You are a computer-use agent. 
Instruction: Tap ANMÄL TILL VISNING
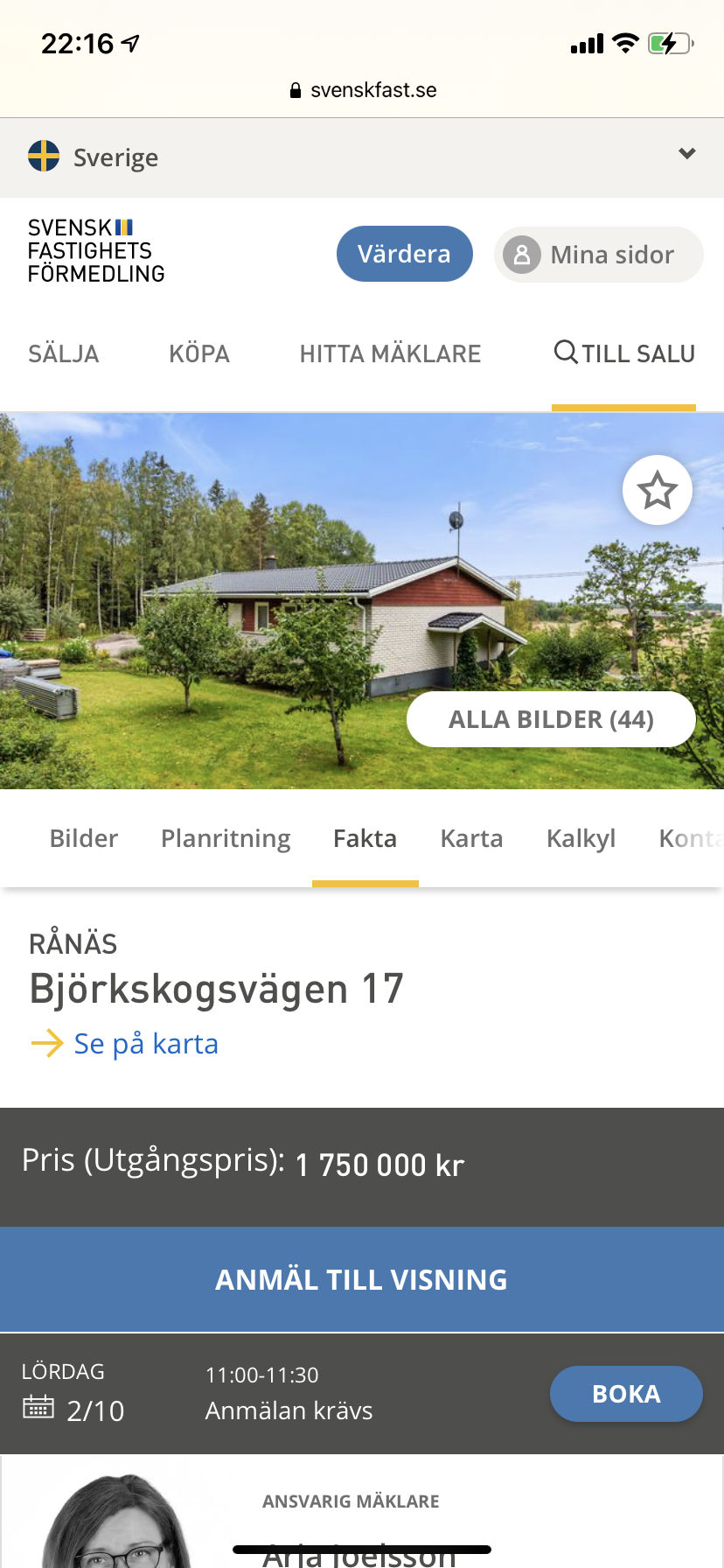[x=362, y=1279]
